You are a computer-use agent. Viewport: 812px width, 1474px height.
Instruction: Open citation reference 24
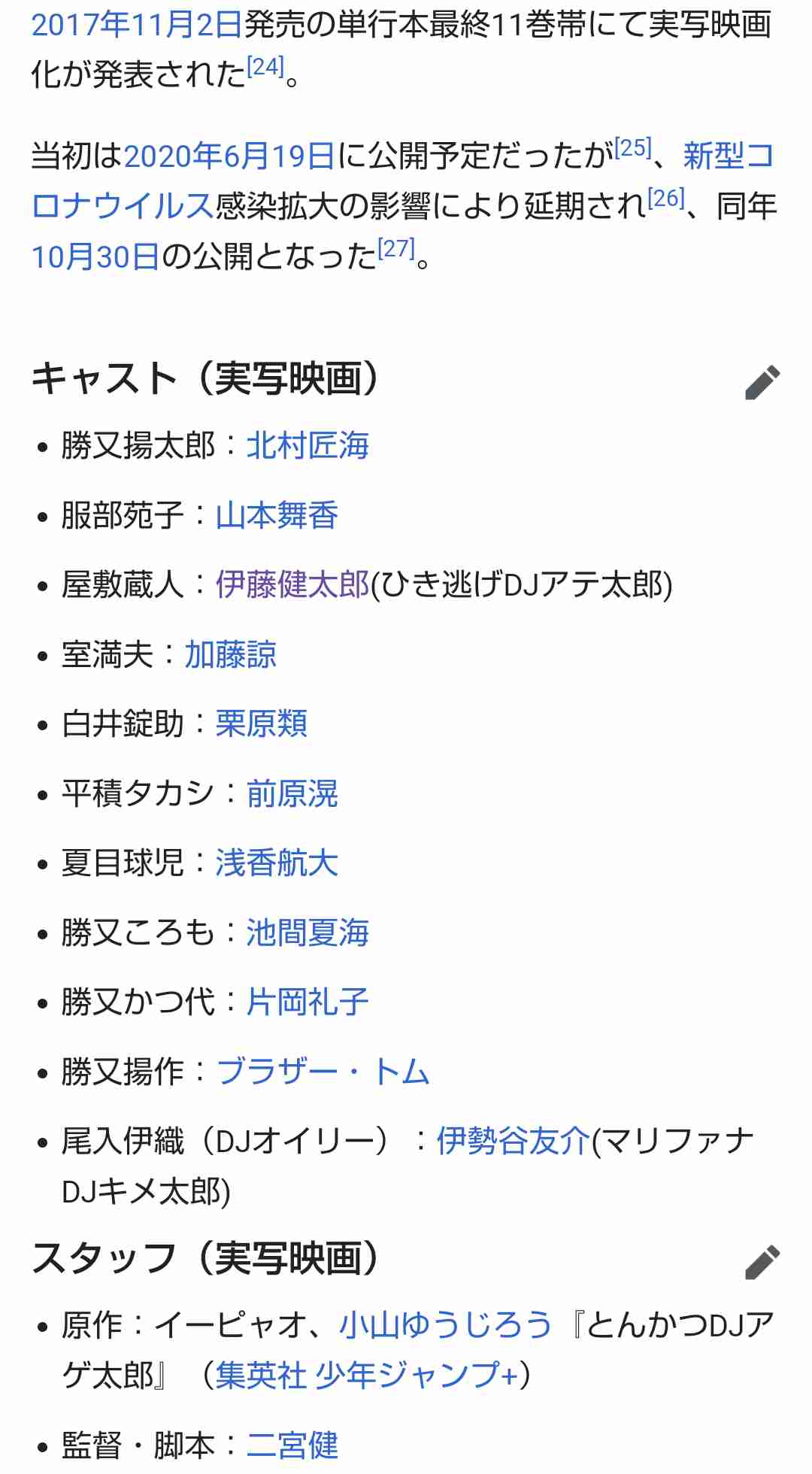click(x=265, y=68)
